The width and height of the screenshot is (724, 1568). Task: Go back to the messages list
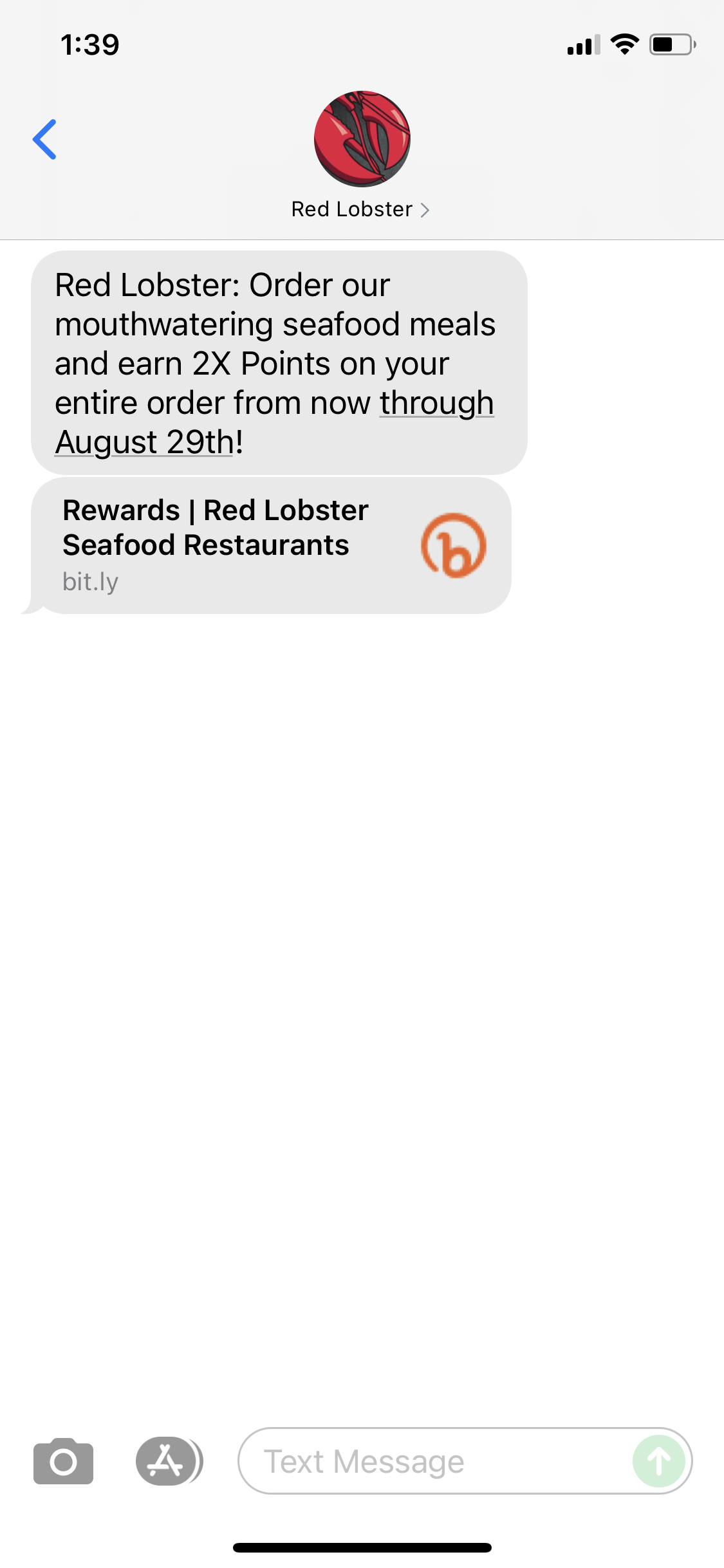click(45, 139)
